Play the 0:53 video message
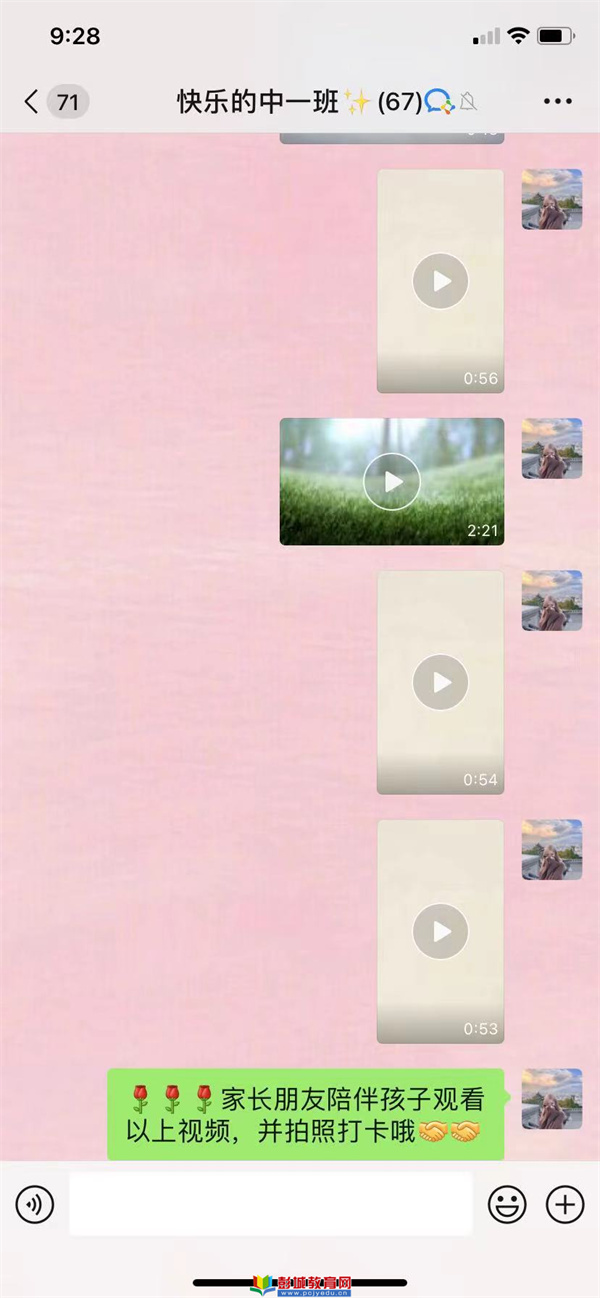Image resolution: width=600 pixels, height=1298 pixels. click(440, 931)
